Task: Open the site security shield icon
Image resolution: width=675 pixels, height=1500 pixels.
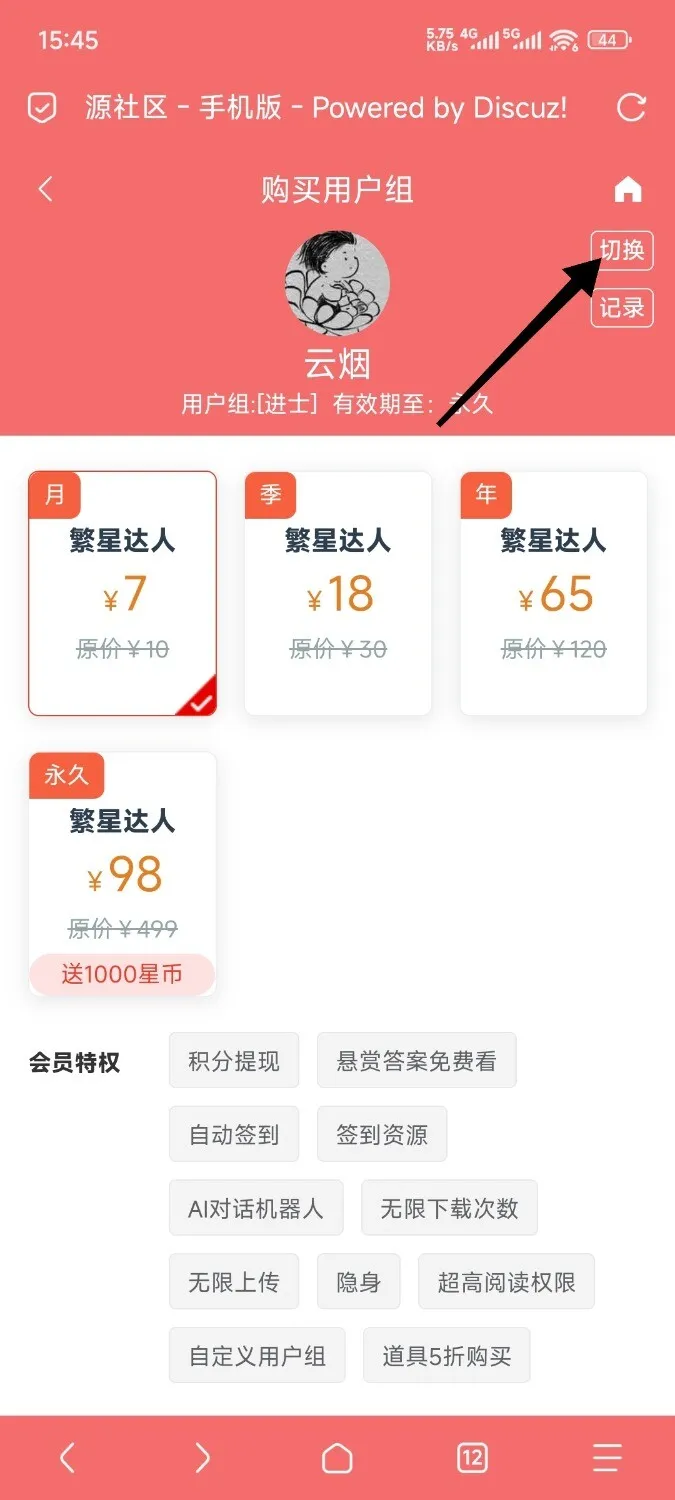Action: pos(41,107)
